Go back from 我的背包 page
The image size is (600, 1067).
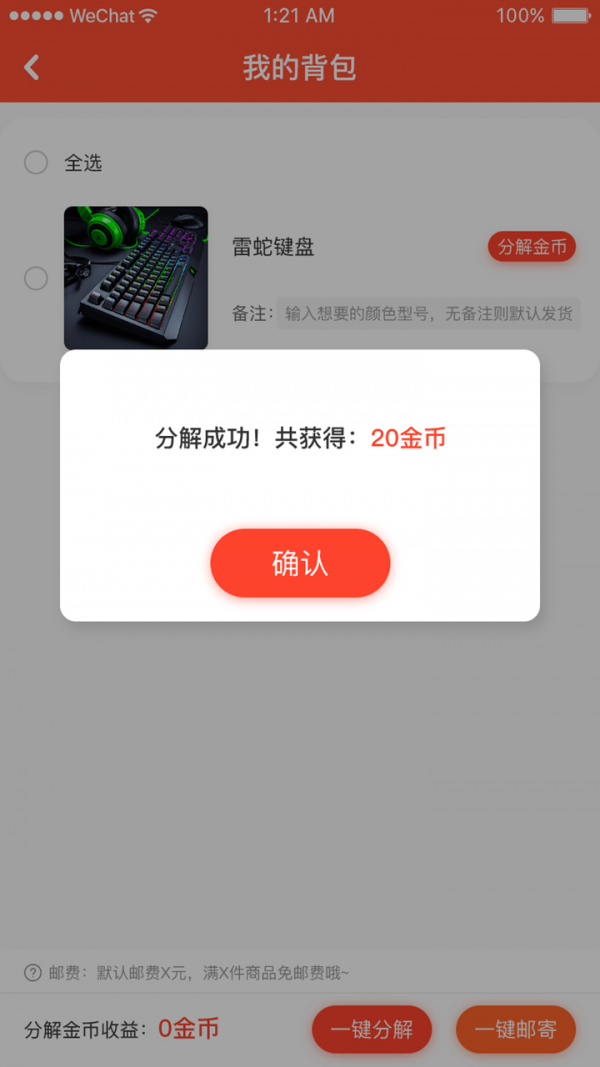coord(32,68)
